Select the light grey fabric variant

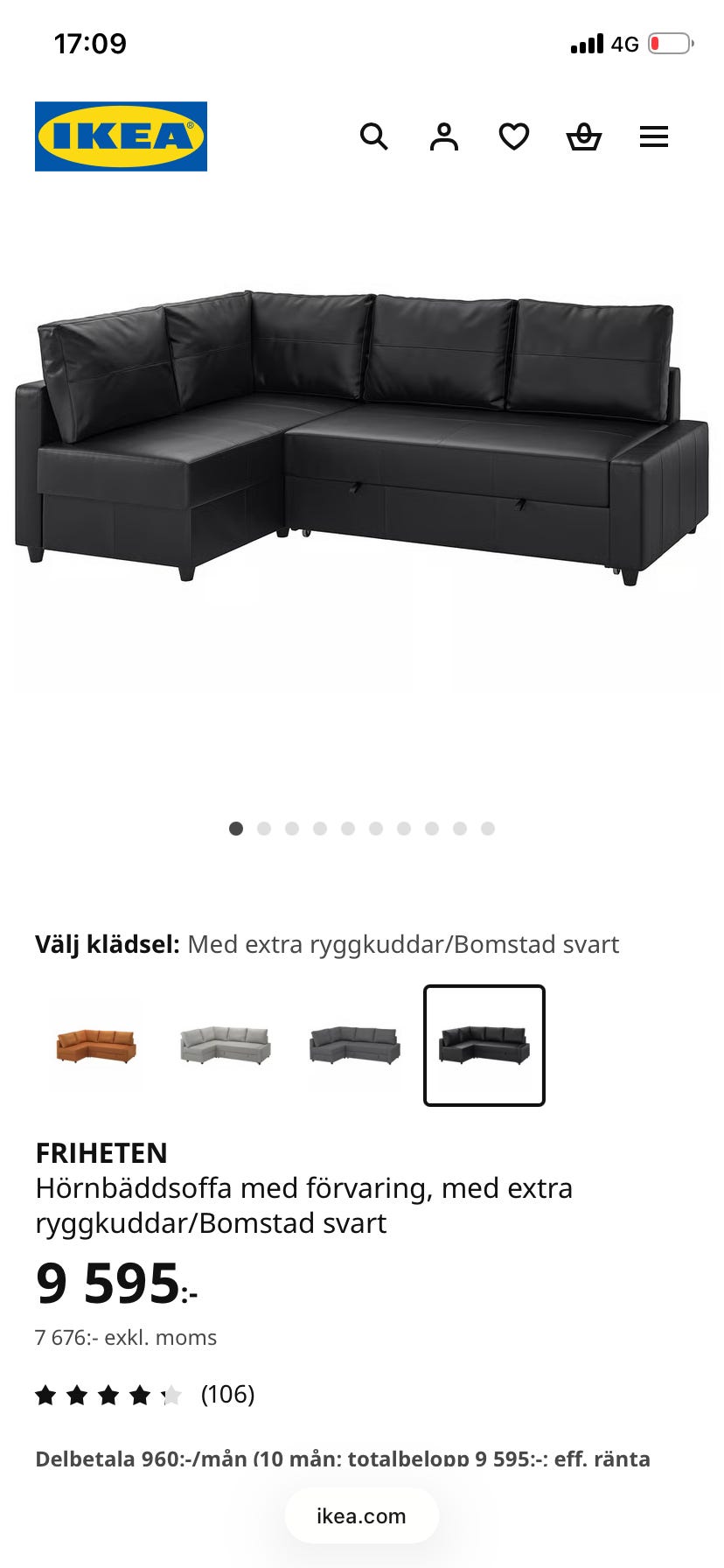224,1046
